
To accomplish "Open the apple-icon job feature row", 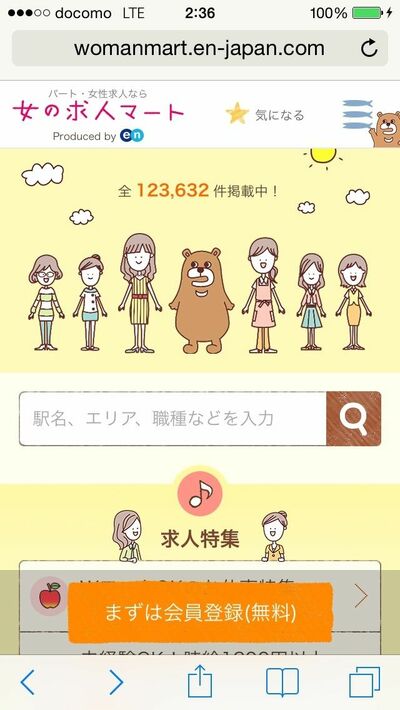I will pyautogui.click(x=200, y=597).
